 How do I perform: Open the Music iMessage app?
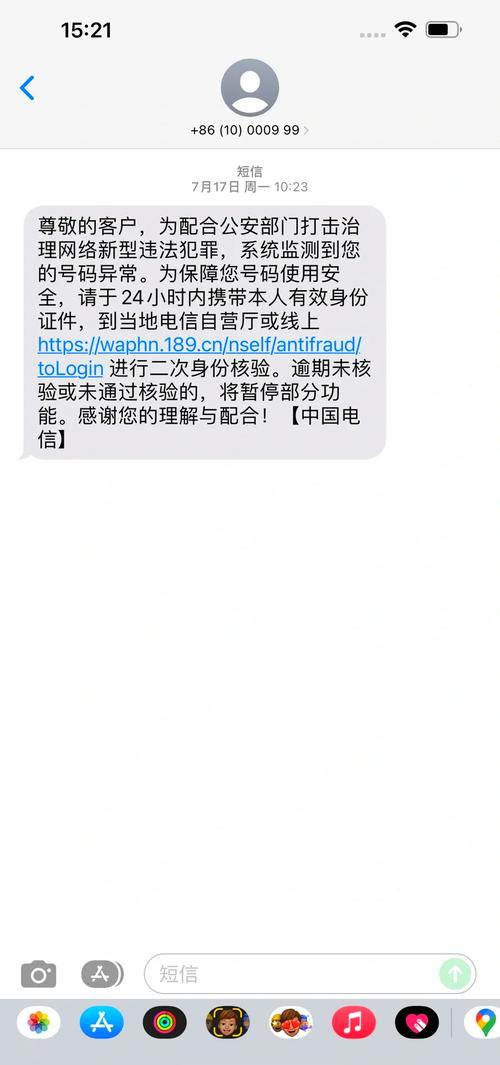coord(354,1022)
